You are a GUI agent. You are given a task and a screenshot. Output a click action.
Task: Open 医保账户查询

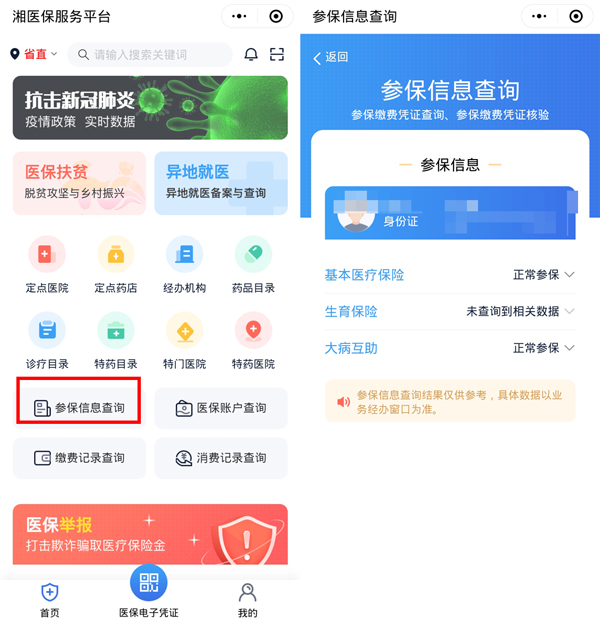[220, 408]
